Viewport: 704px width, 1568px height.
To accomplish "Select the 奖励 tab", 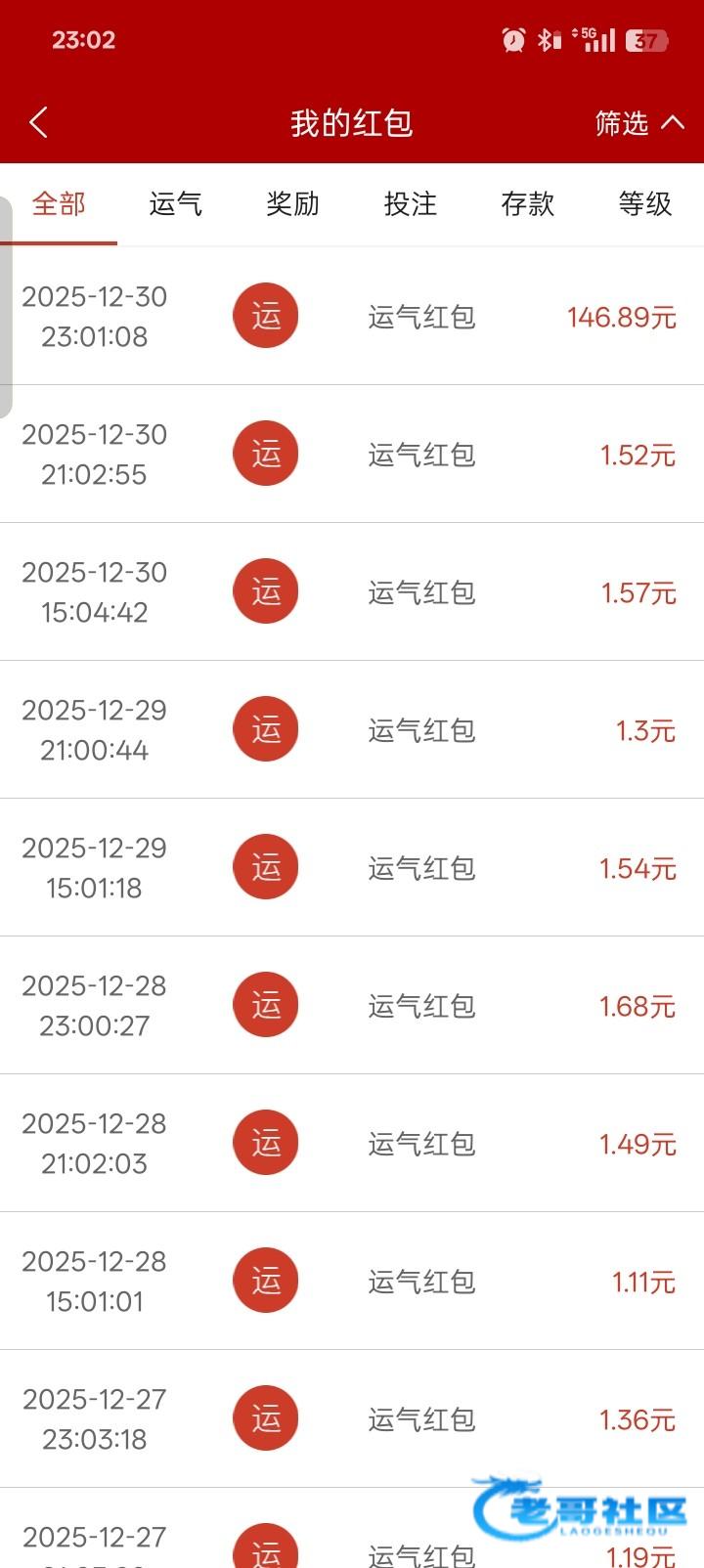I will click(293, 204).
